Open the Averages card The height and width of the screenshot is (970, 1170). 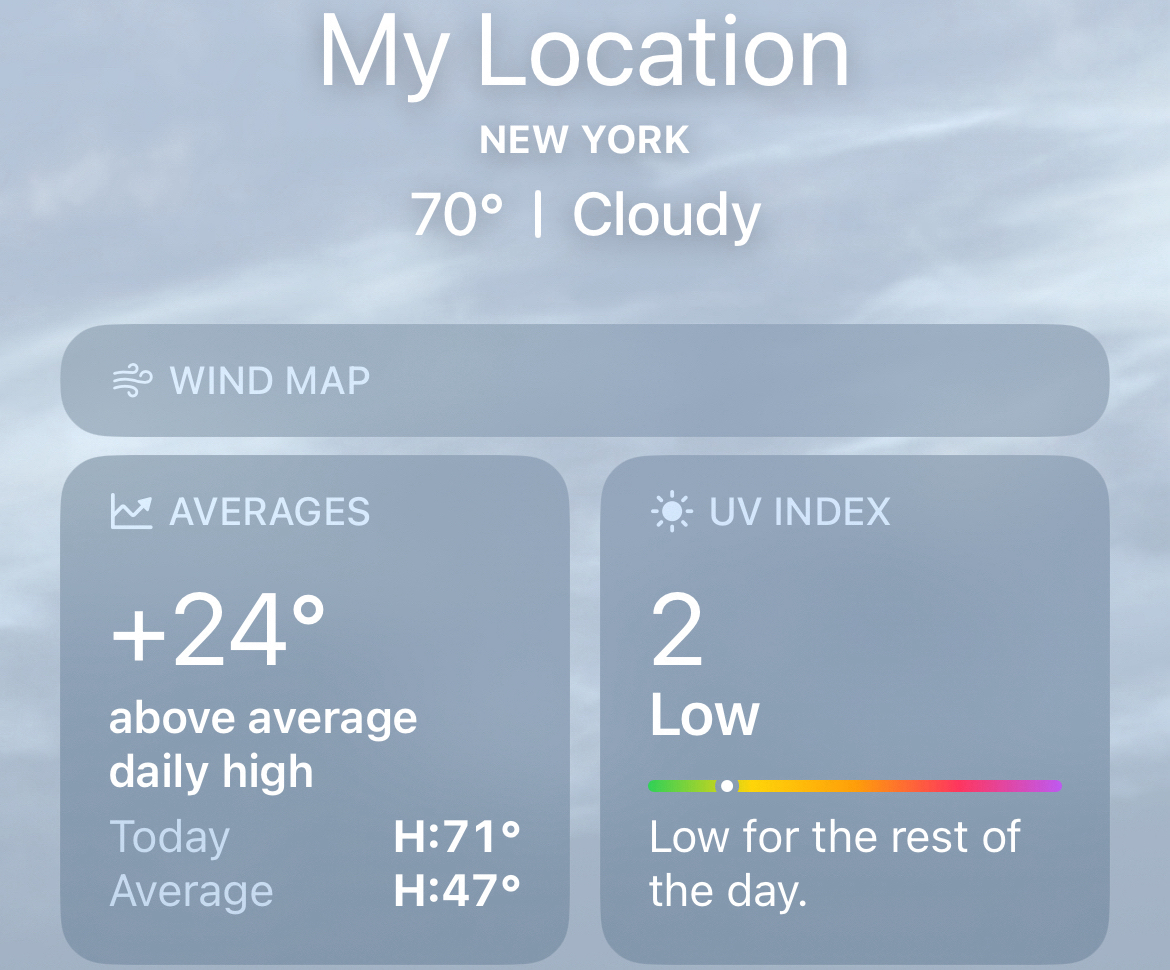pyautogui.click(x=315, y=710)
